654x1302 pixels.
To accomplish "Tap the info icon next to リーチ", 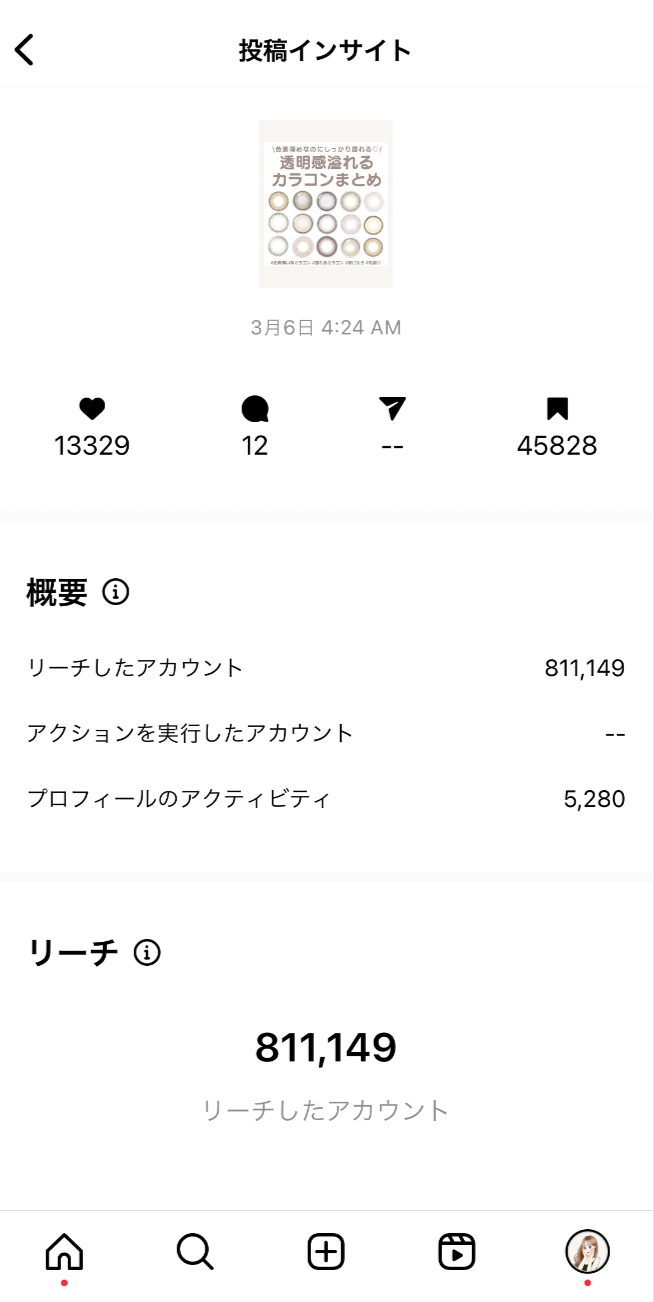I will (147, 953).
